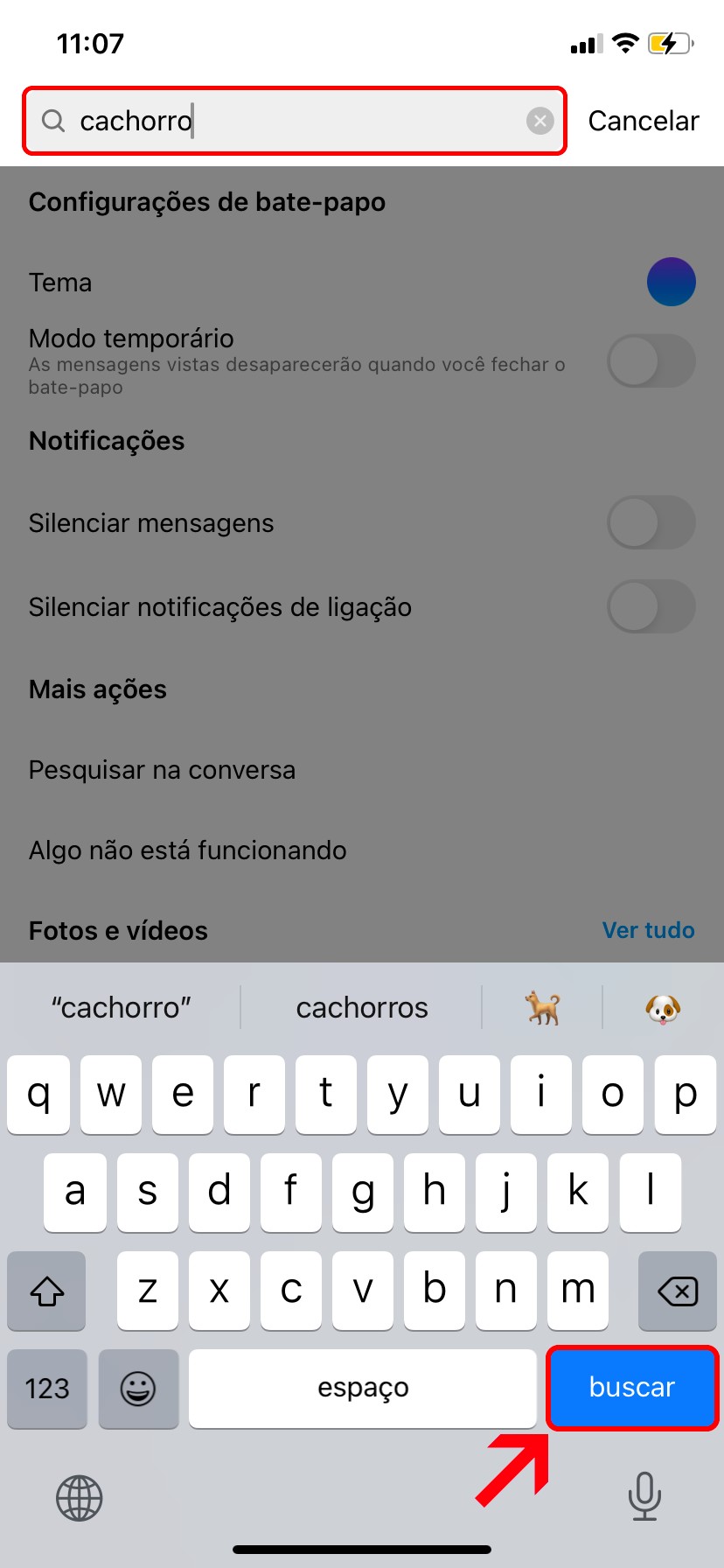Open the emoji keyboard
The width and height of the screenshot is (724, 1568).
pyautogui.click(x=138, y=1389)
